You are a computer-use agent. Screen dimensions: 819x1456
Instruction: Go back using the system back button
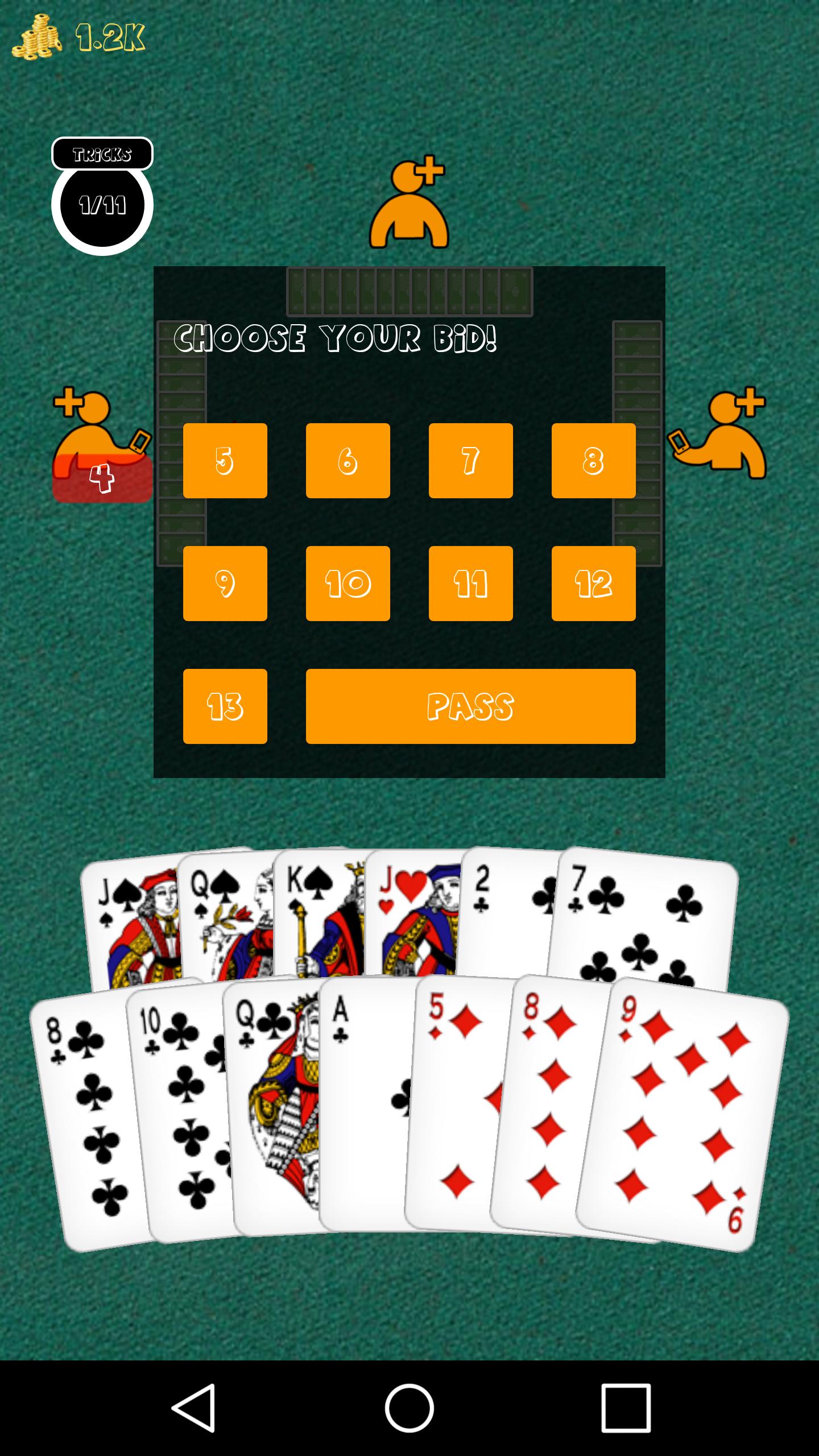193,1408
